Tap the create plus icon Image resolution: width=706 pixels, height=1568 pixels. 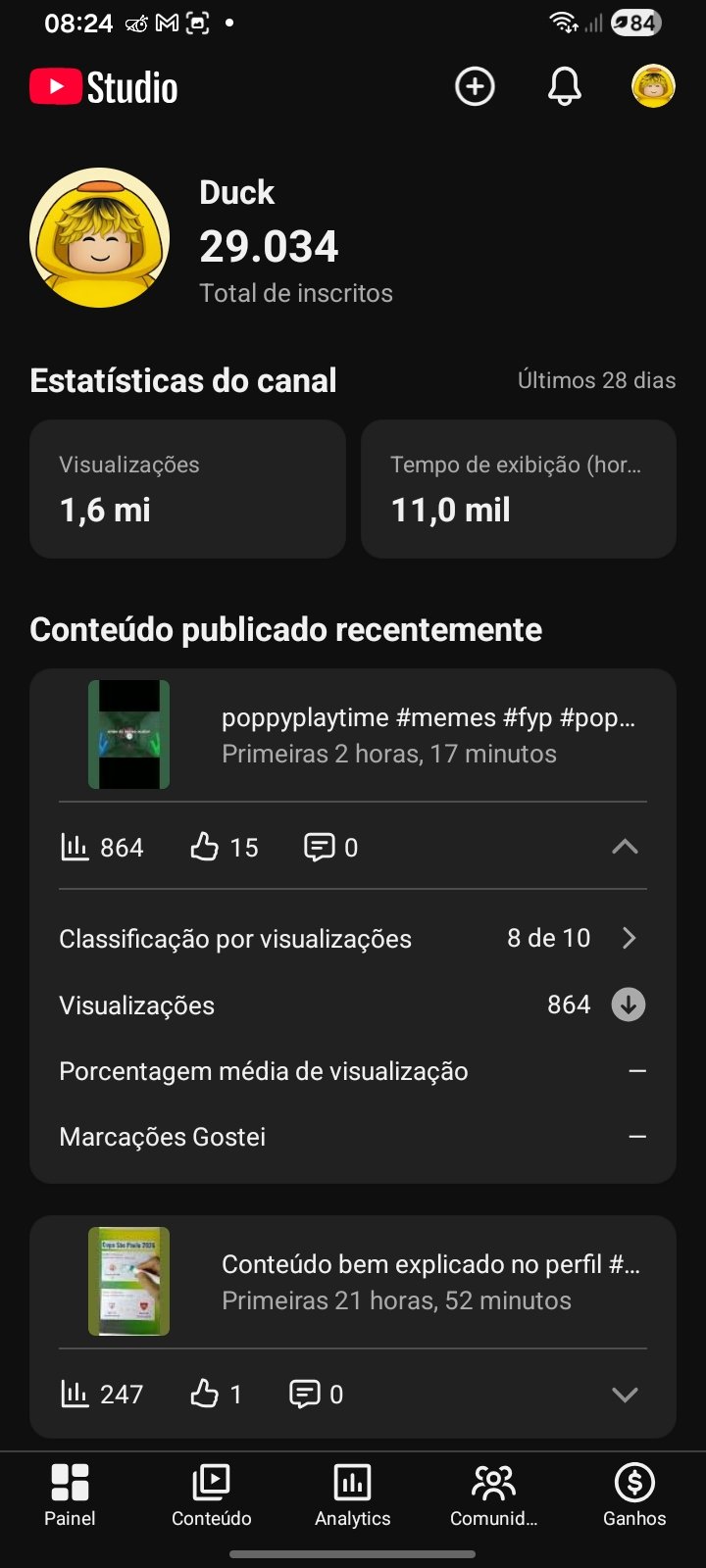[x=475, y=87]
